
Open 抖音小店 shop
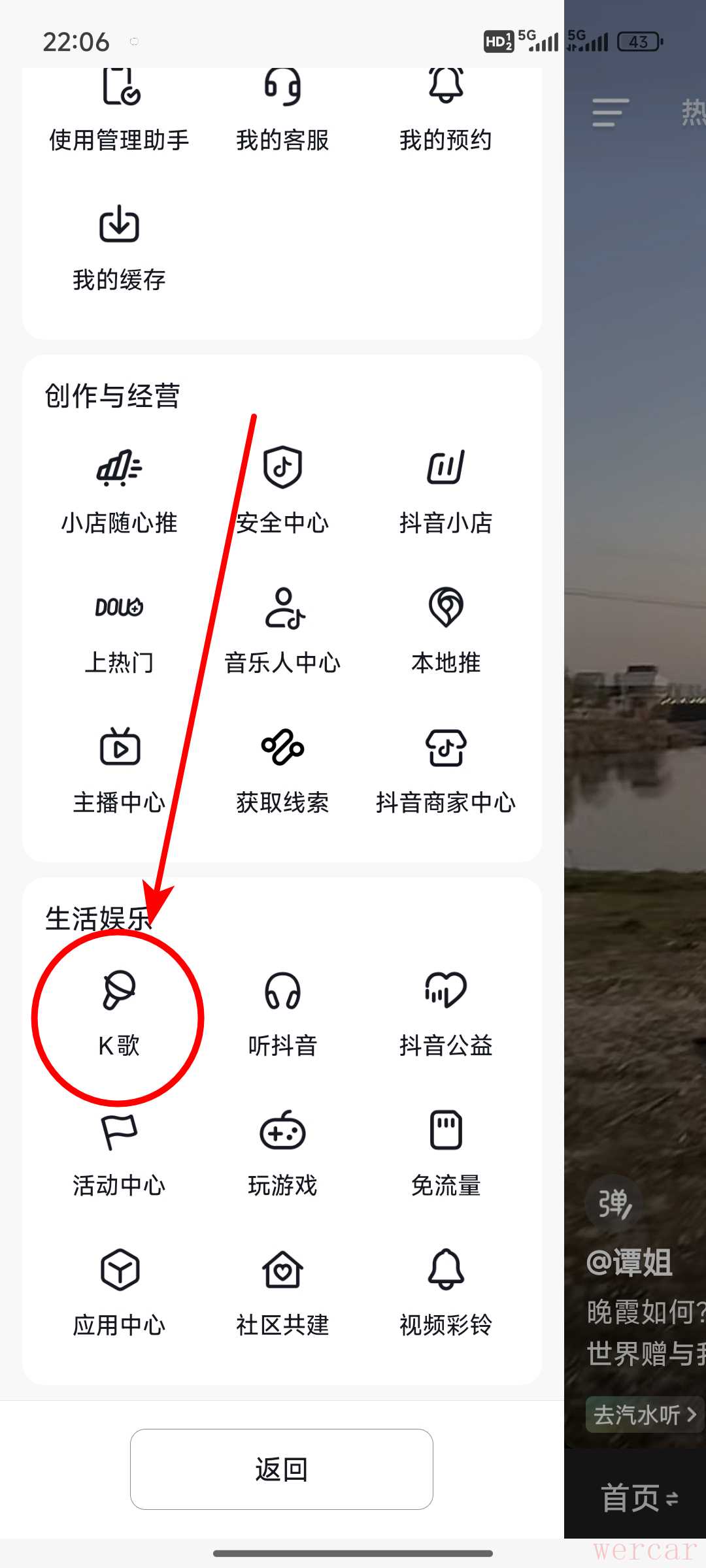(446, 492)
